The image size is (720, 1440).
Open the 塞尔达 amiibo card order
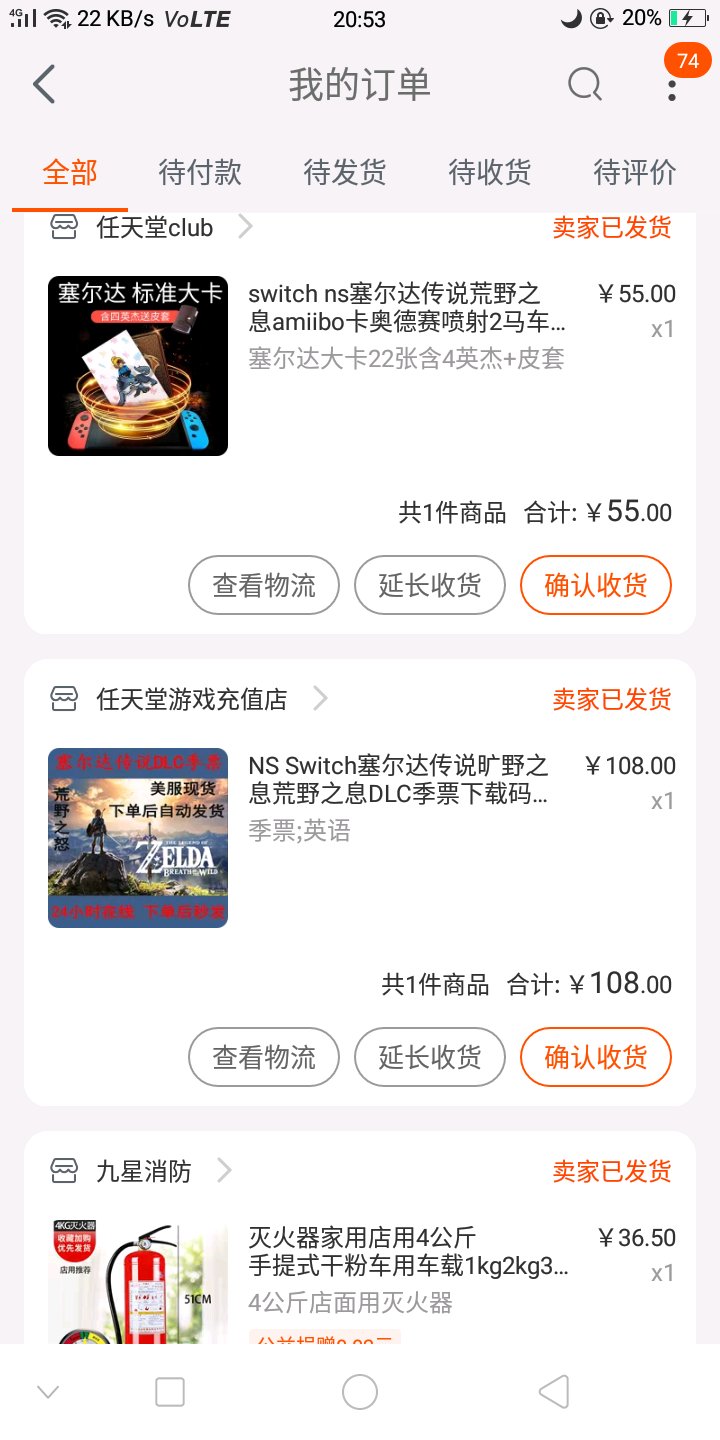pos(360,366)
